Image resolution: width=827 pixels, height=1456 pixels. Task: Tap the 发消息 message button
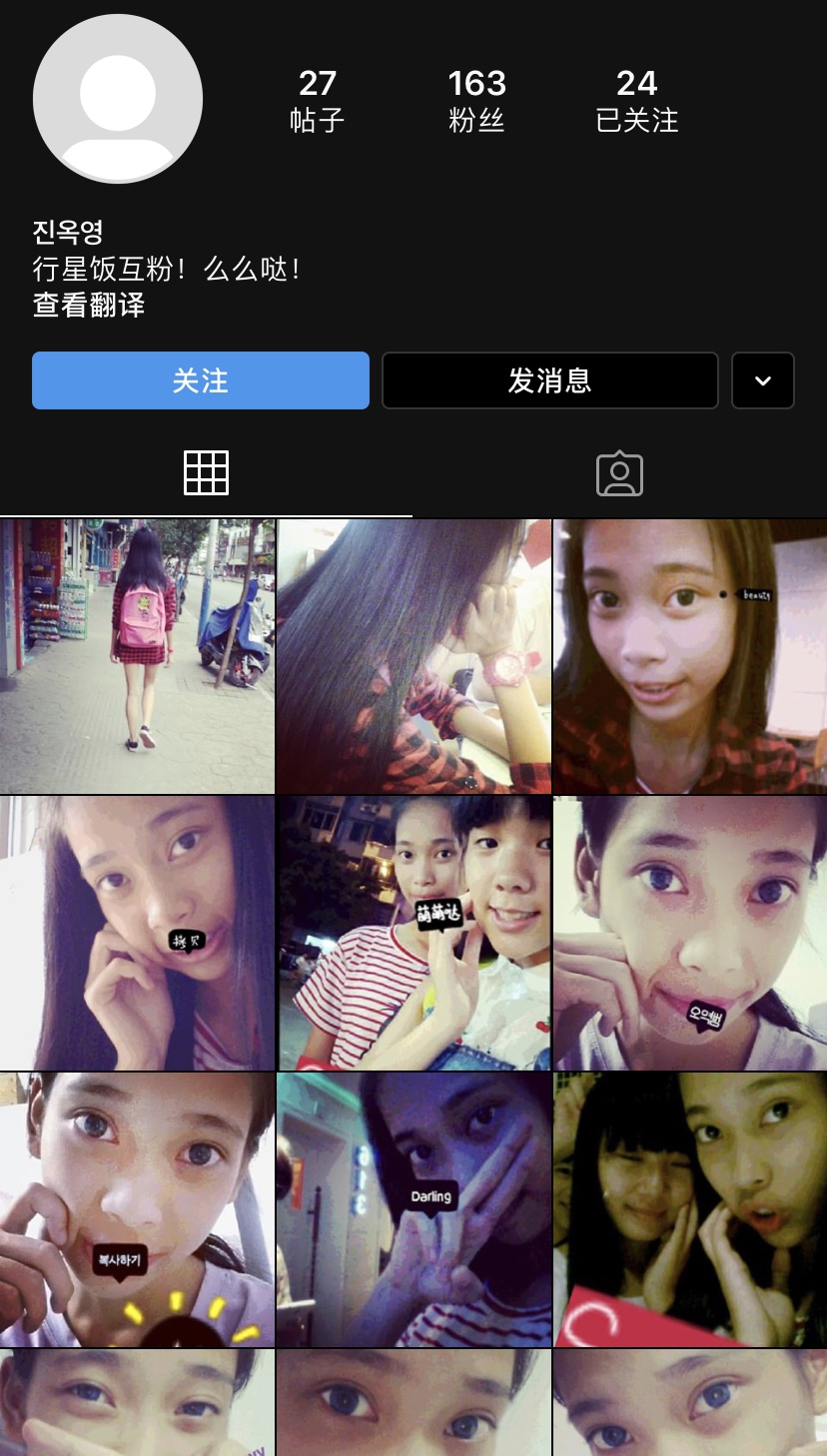[x=549, y=380]
